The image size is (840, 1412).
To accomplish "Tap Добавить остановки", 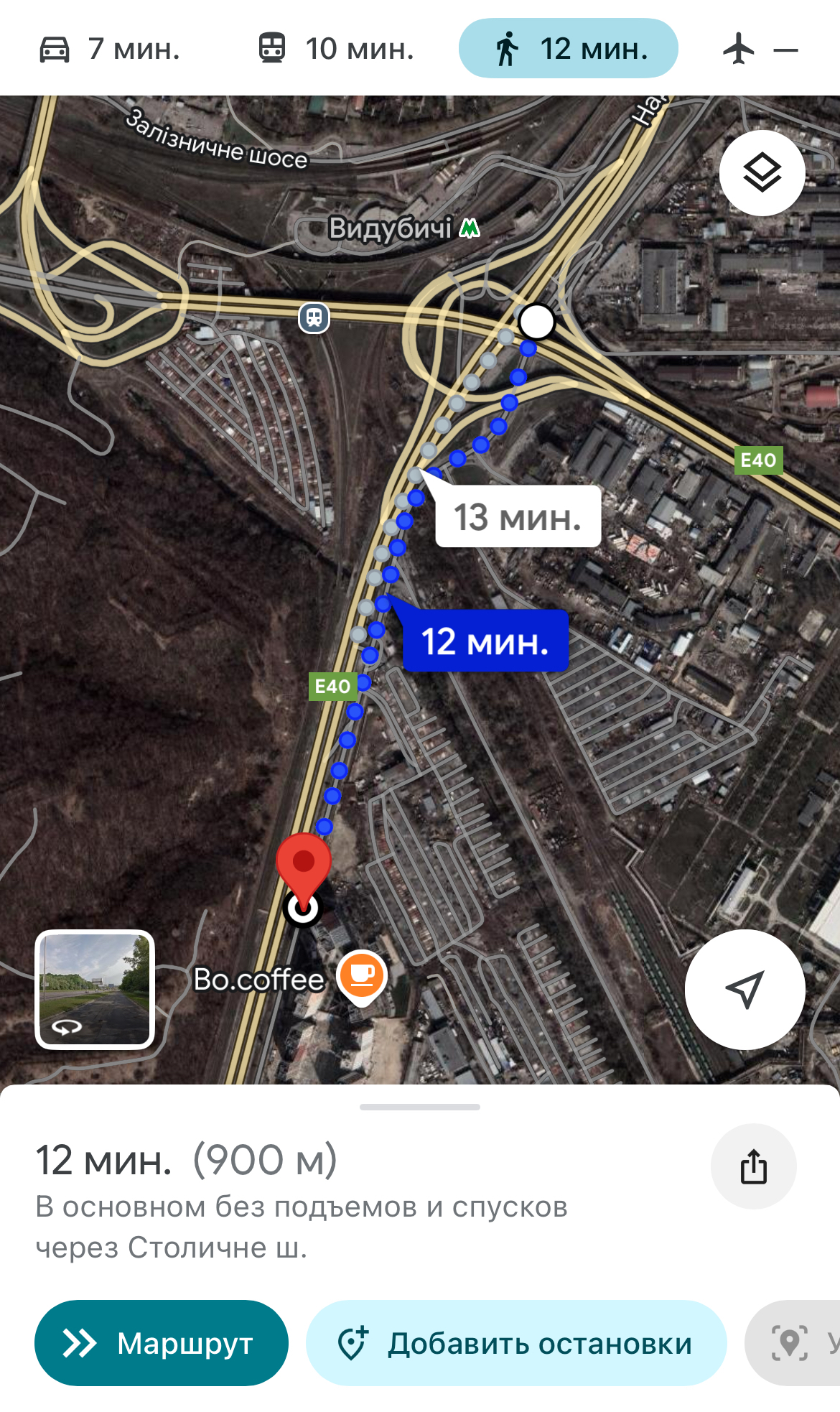I will coord(516,1342).
